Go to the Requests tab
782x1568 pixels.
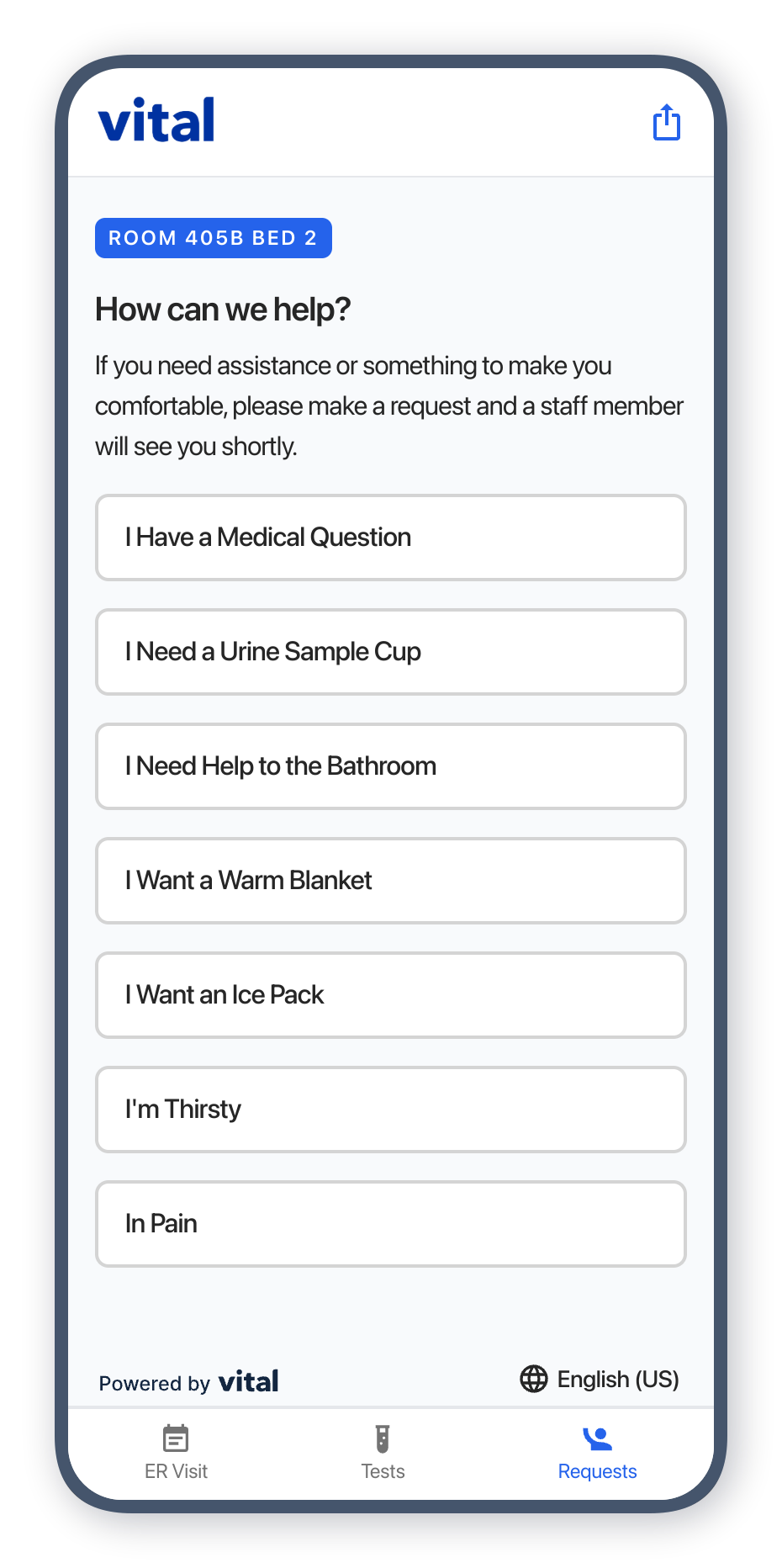coord(597,1453)
